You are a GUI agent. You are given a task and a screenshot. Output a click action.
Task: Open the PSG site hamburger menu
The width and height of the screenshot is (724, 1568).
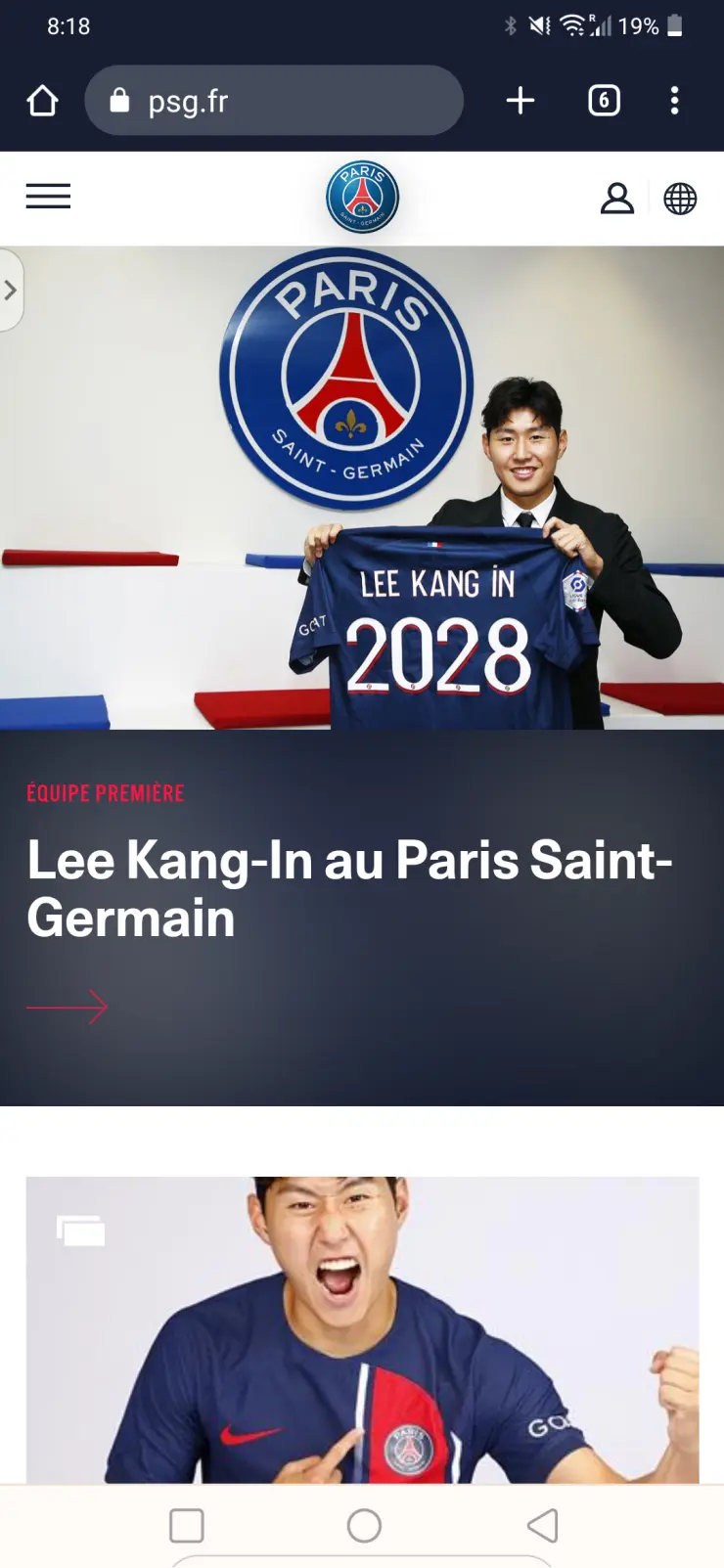[48, 197]
